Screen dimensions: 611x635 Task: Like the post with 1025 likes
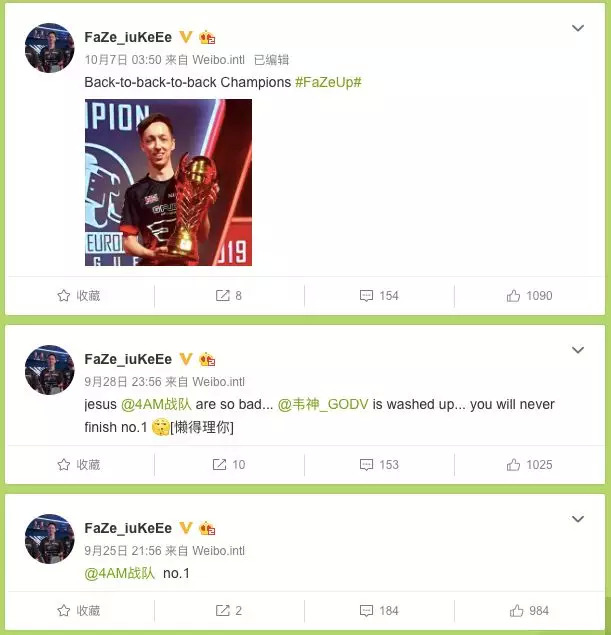529,465
